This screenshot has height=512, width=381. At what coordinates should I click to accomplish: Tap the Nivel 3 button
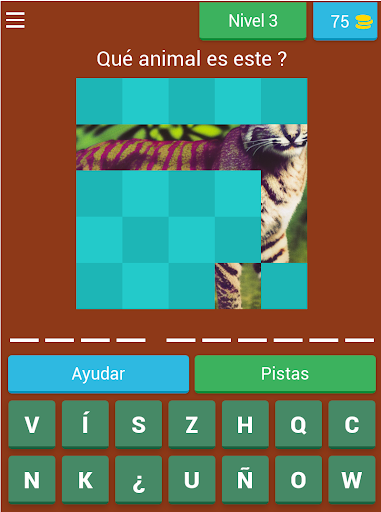[x=253, y=21]
